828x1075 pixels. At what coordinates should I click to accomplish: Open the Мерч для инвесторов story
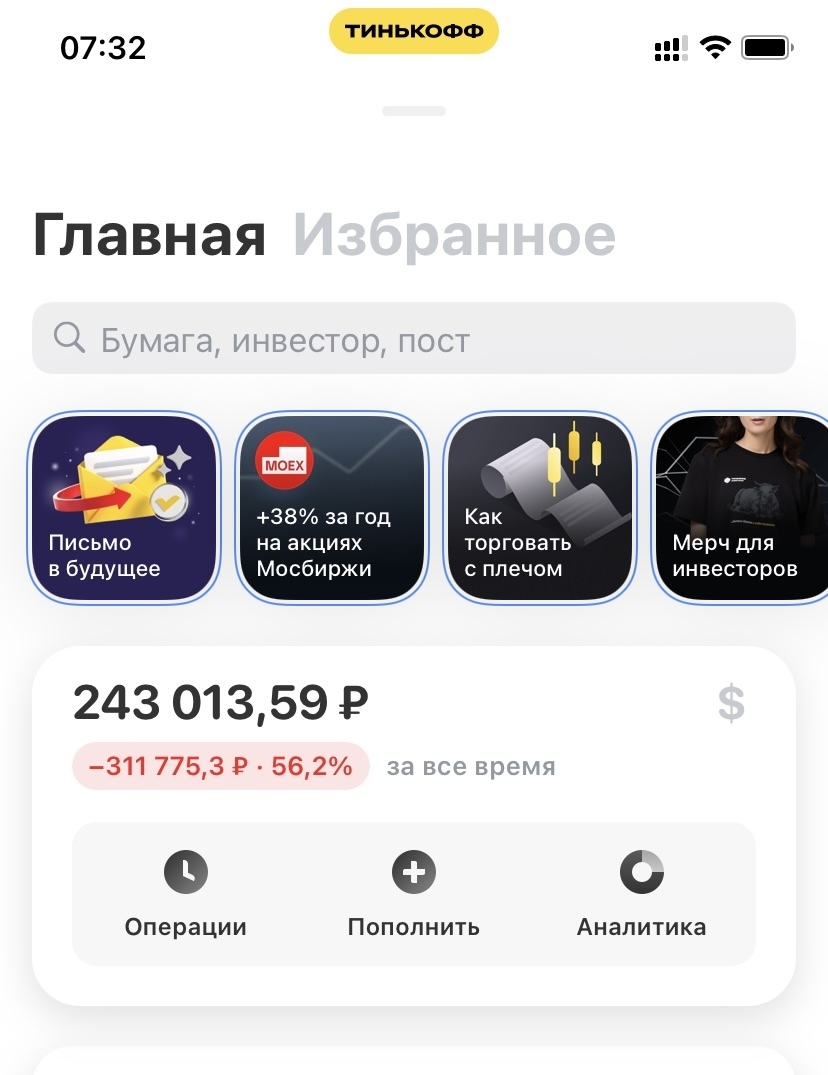click(x=740, y=508)
